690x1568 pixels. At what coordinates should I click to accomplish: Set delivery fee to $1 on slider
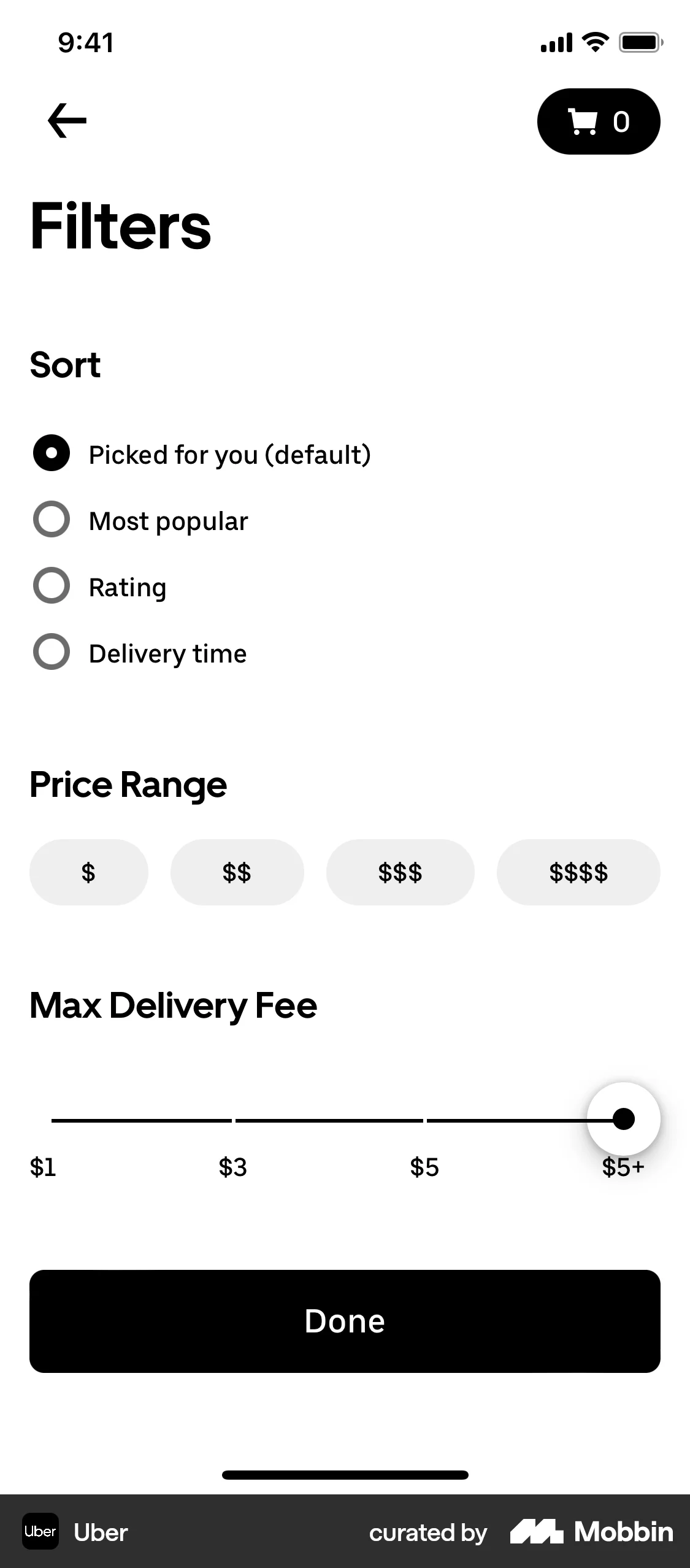[x=54, y=1118]
